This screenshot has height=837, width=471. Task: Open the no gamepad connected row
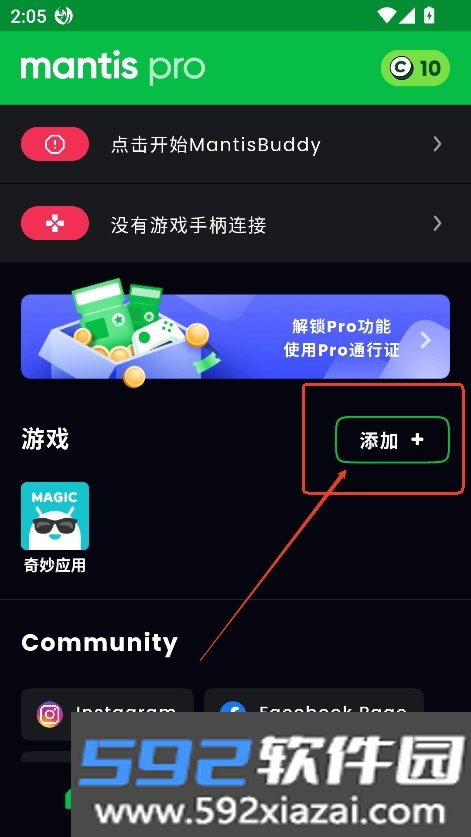pos(236,223)
